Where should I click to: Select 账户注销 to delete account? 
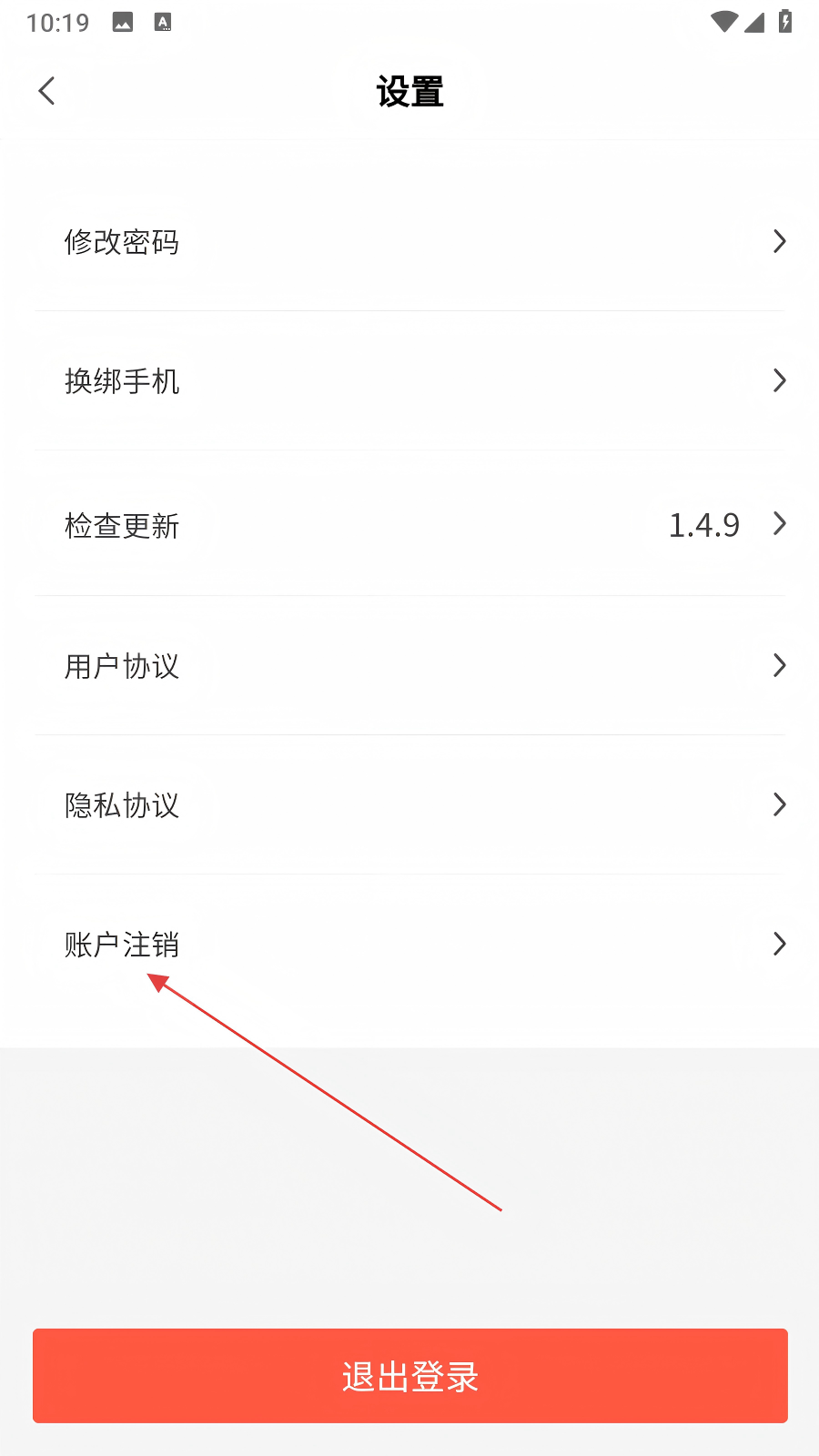pyautogui.click(x=409, y=944)
